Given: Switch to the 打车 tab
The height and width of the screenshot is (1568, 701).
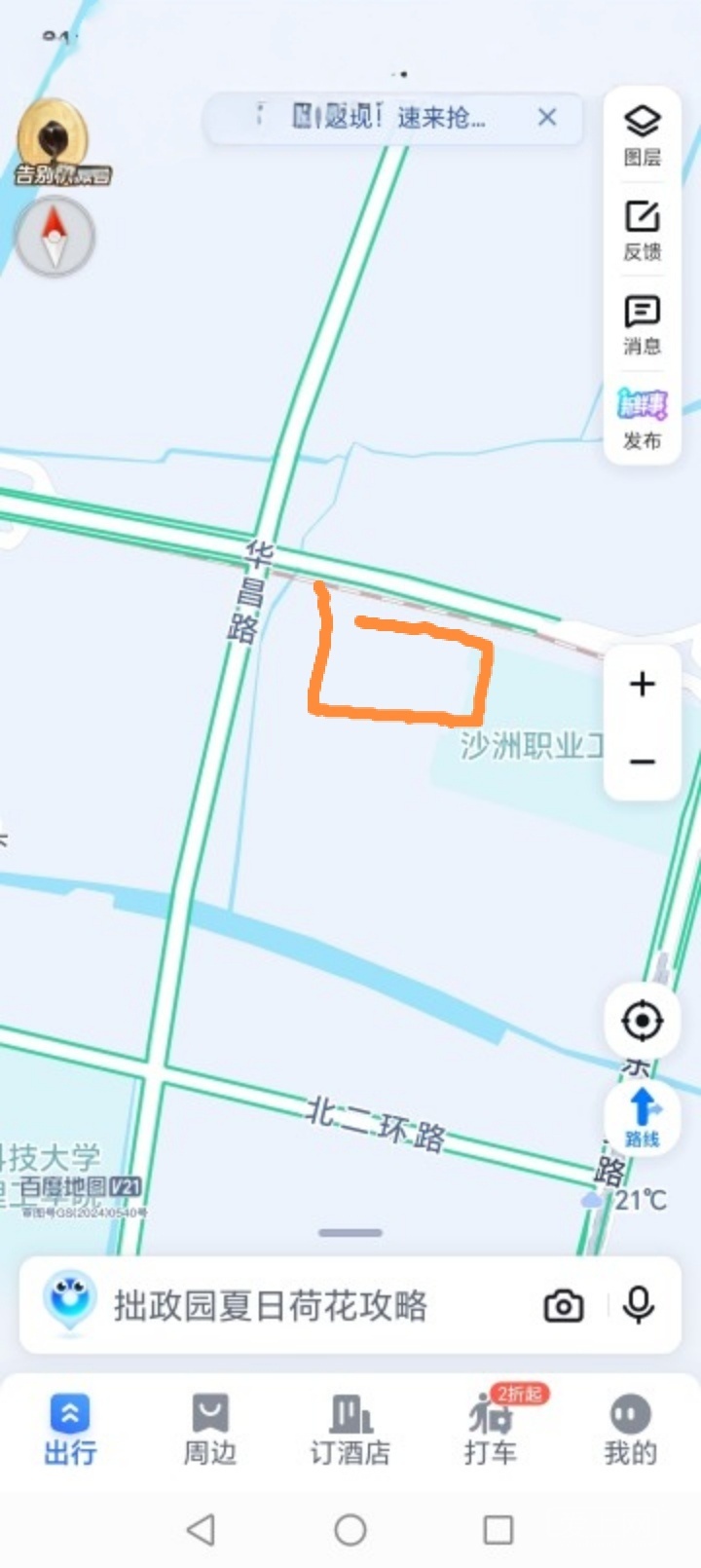Looking at the screenshot, I should 491,1430.
